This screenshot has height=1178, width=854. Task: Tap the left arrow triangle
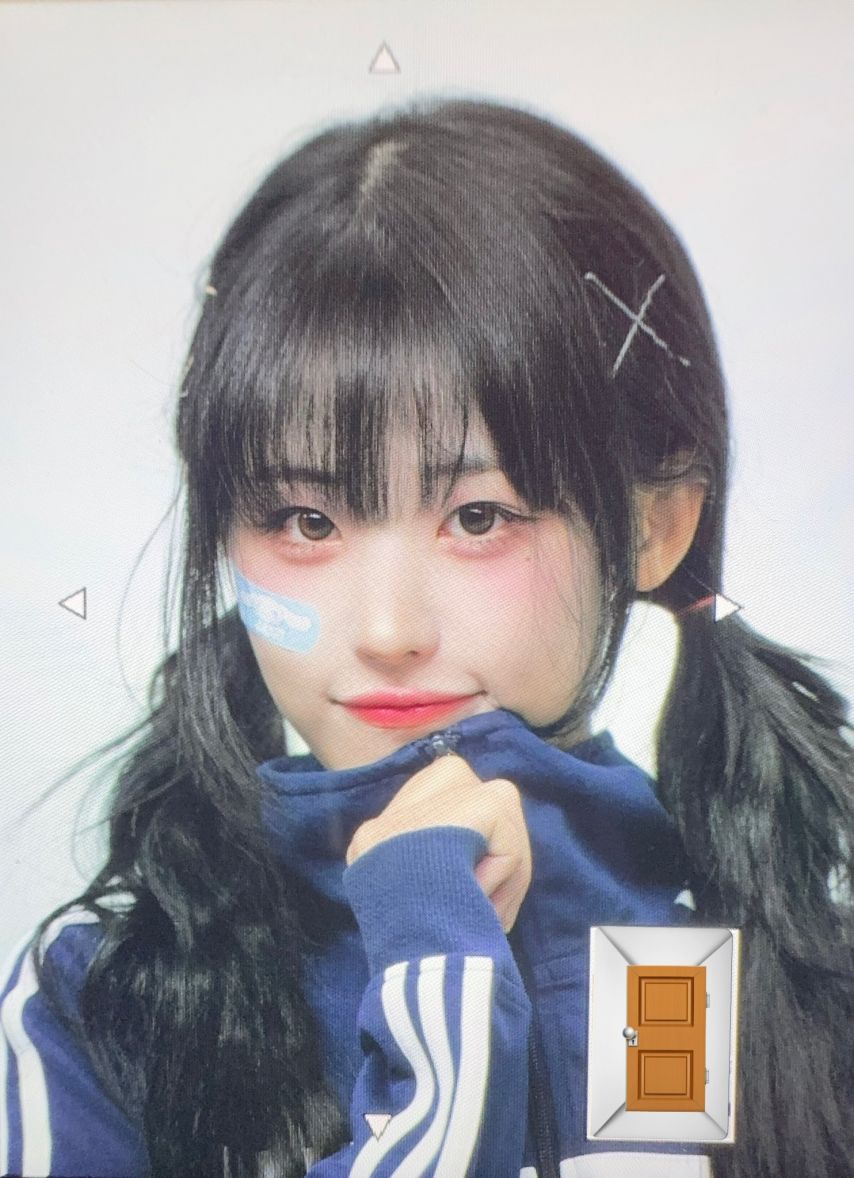(73, 603)
